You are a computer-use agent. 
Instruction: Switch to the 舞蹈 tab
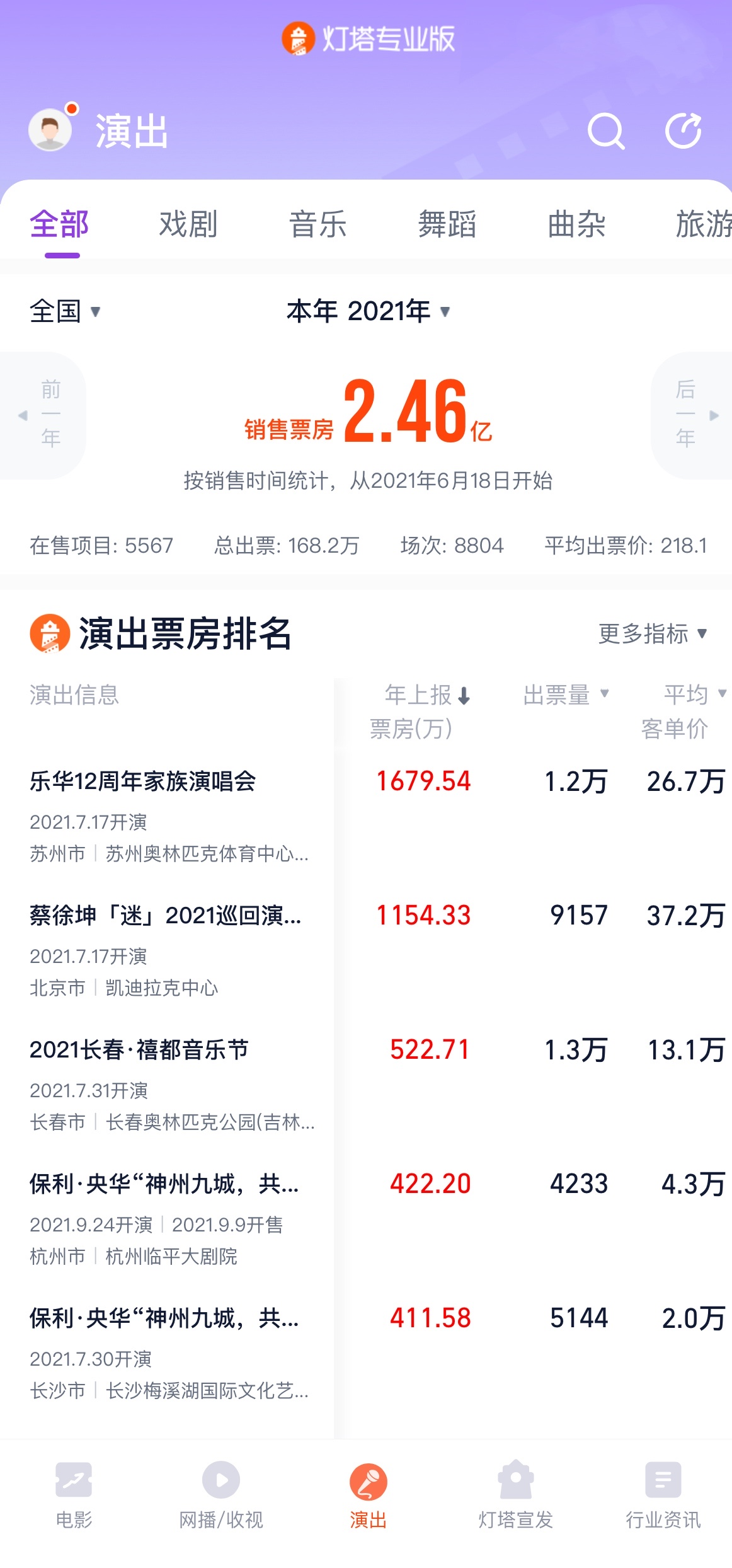tap(447, 225)
